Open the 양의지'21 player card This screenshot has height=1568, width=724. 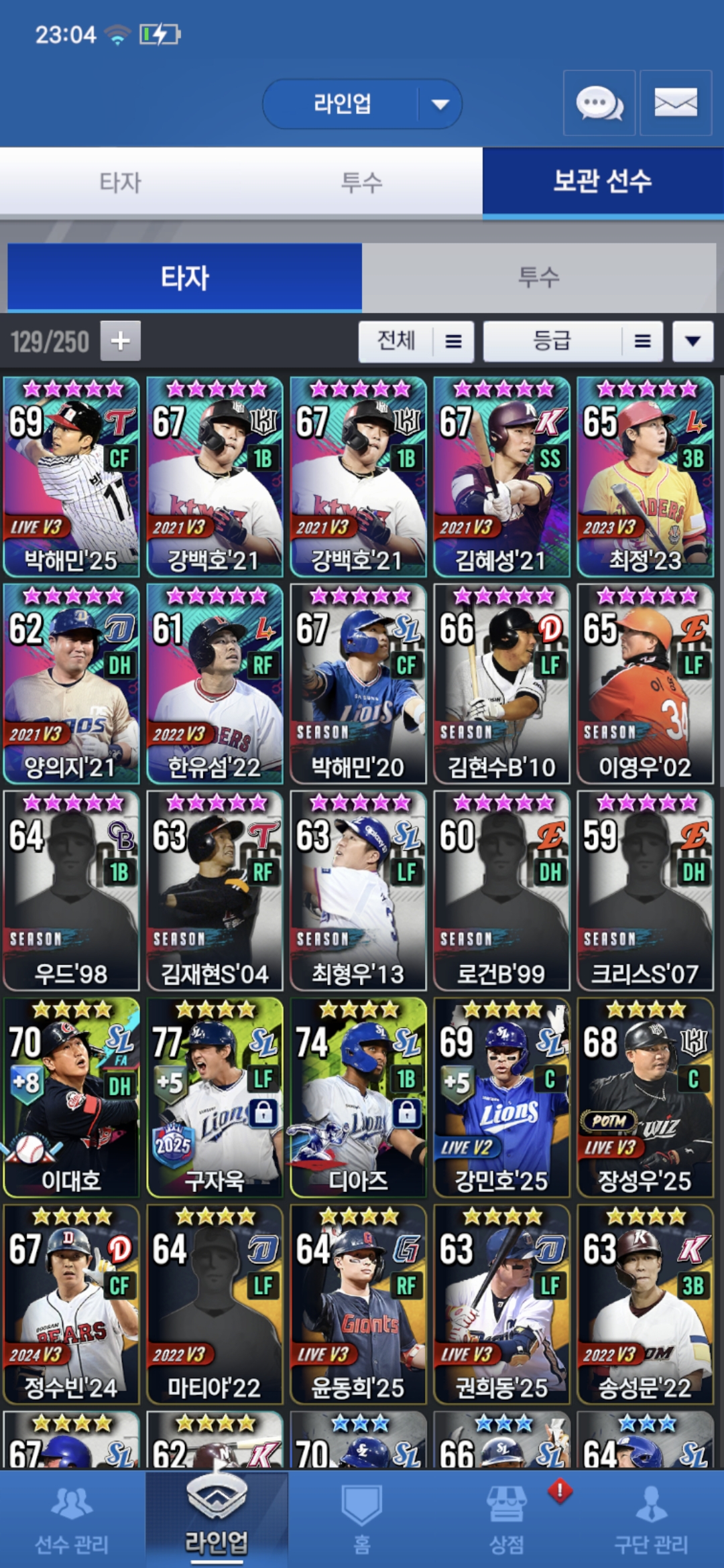pyautogui.click(x=71, y=683)
